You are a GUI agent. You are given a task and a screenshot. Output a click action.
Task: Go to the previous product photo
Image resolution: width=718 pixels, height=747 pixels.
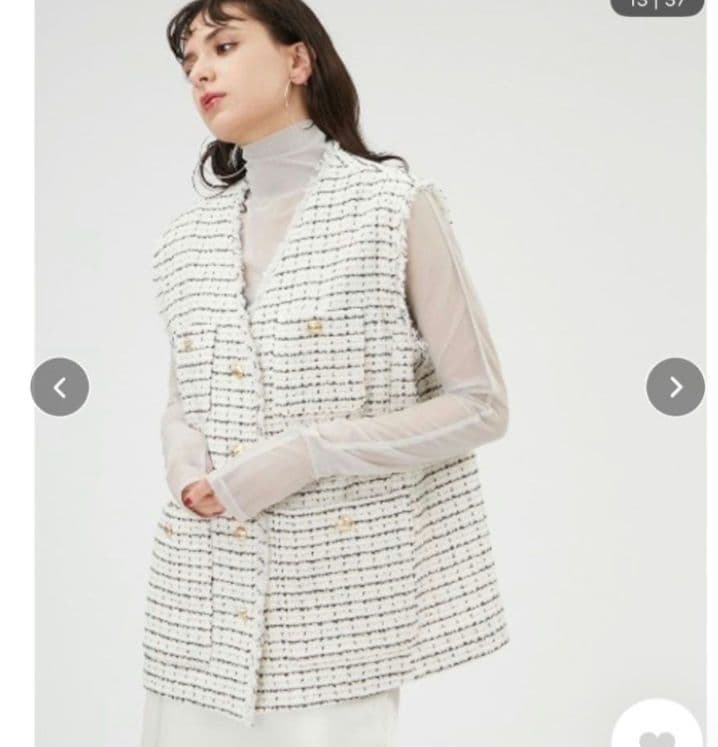coord(60,387)
